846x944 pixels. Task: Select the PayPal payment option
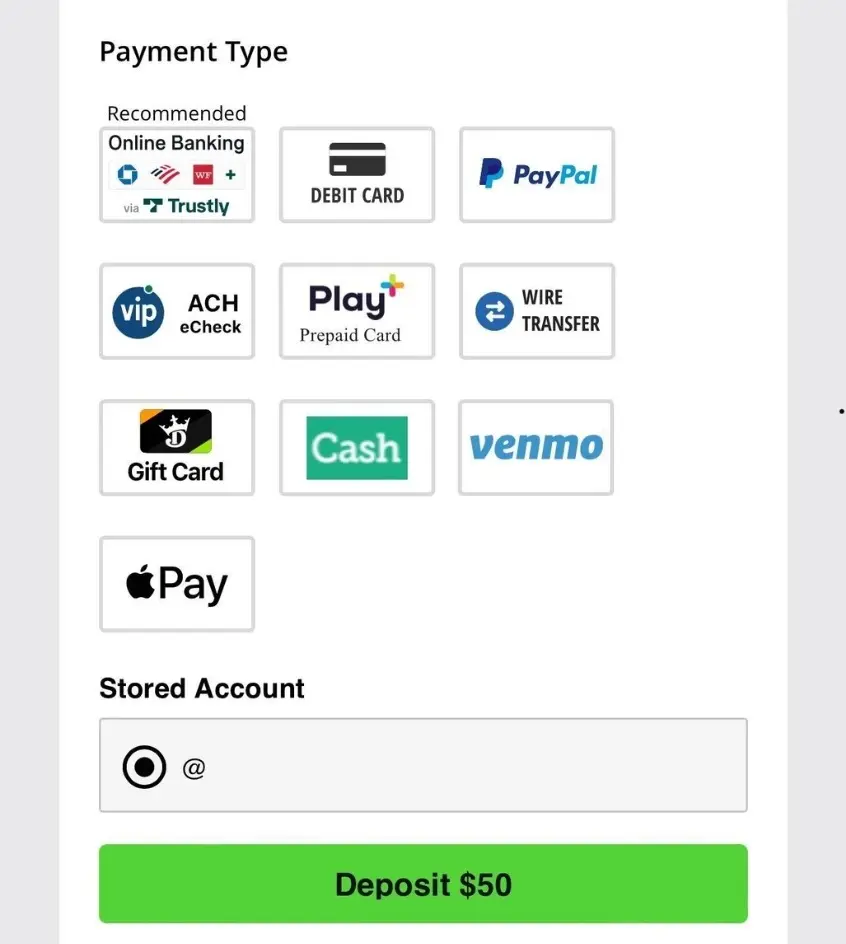(536, 175)
